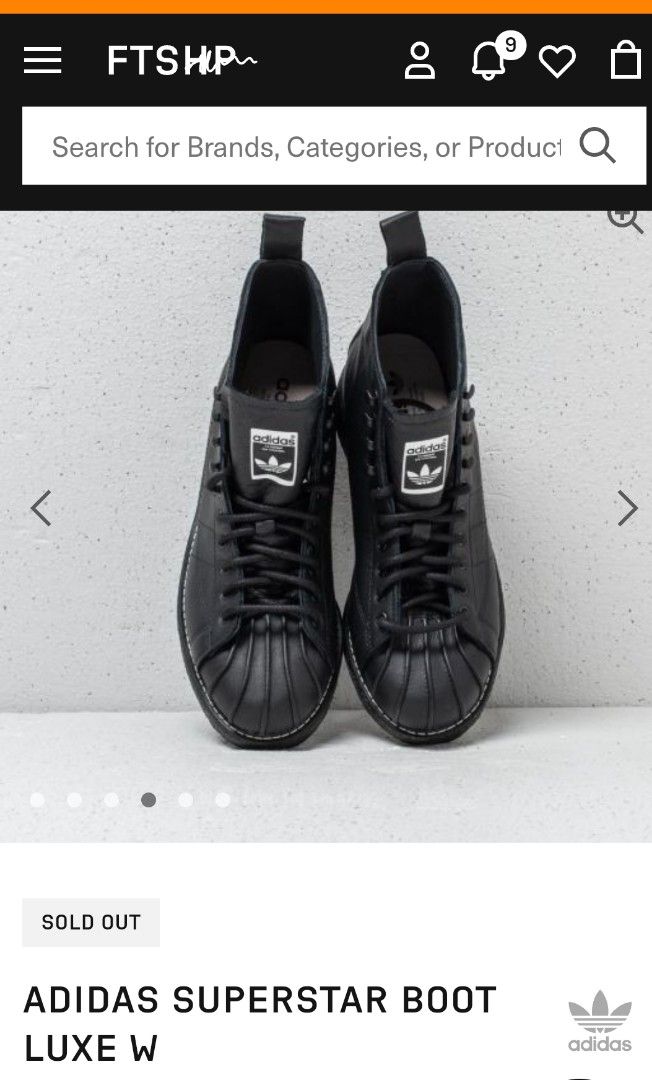Open the shopping bag
Viewport: 652px width, 1080px height.
(x=625, y=60)
